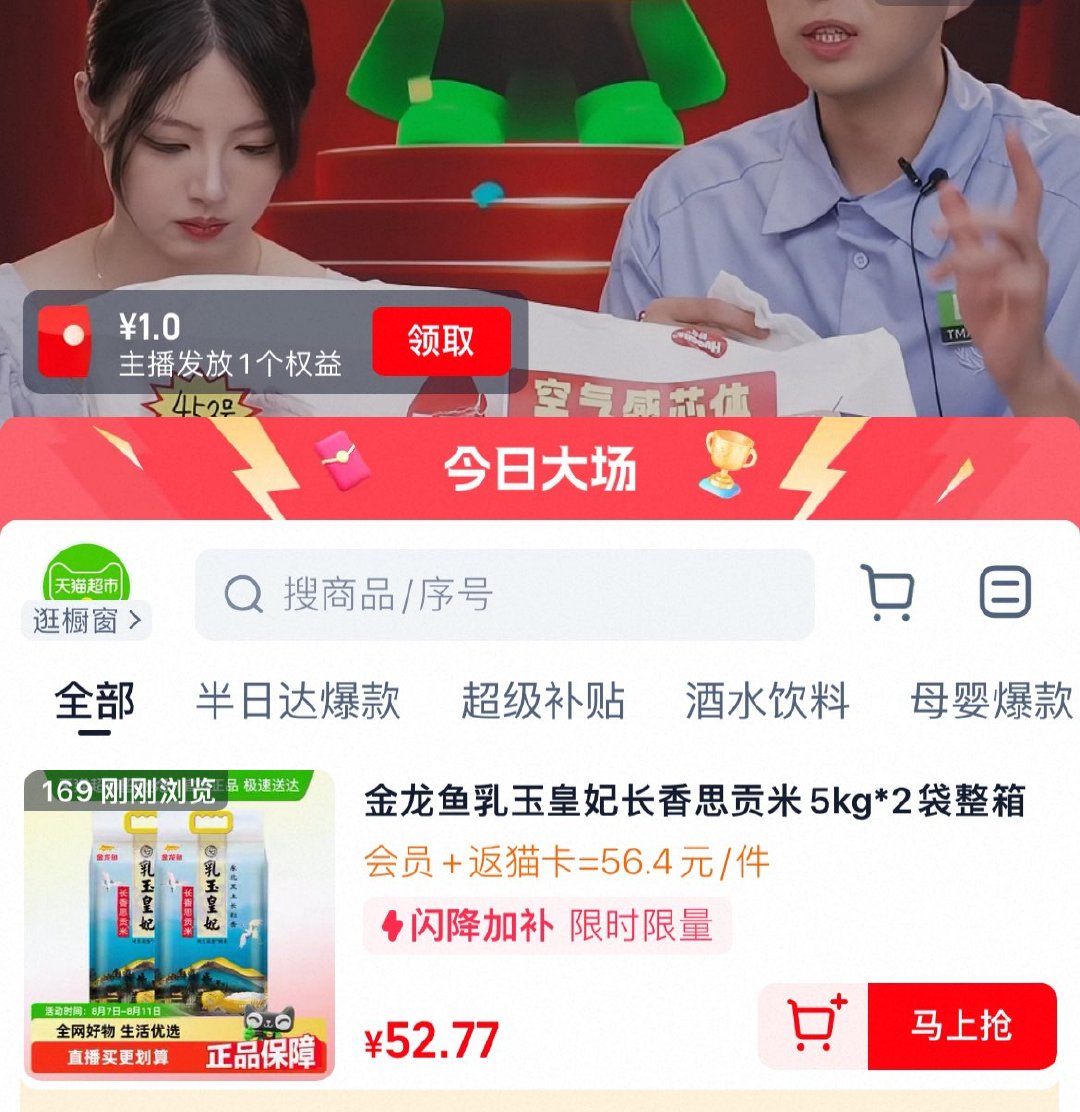The width and height of the screenshot is (1080, 1112).
Task: Click the order list icon beside the cart
Action: click(1005, 592)
